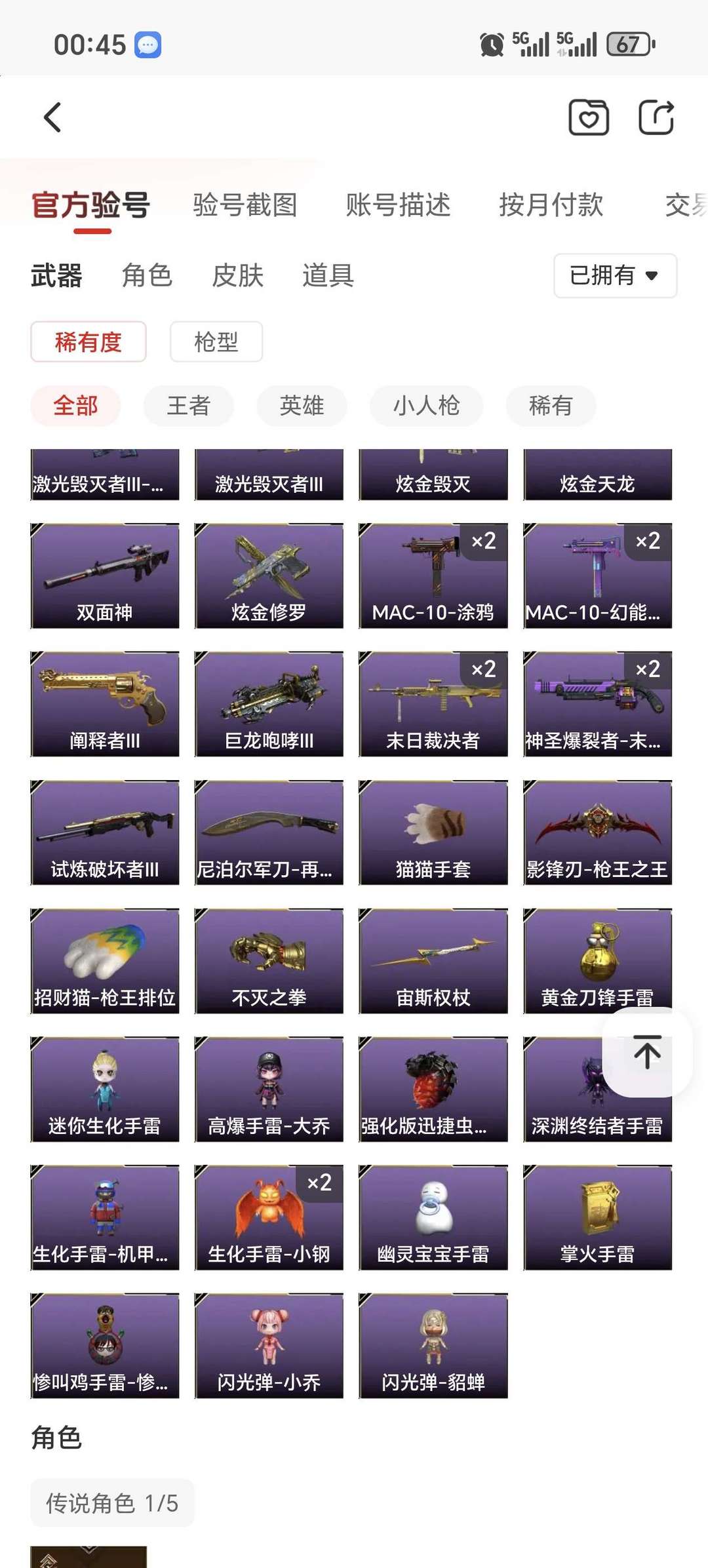Go back to previous page

tap(52, 118)
